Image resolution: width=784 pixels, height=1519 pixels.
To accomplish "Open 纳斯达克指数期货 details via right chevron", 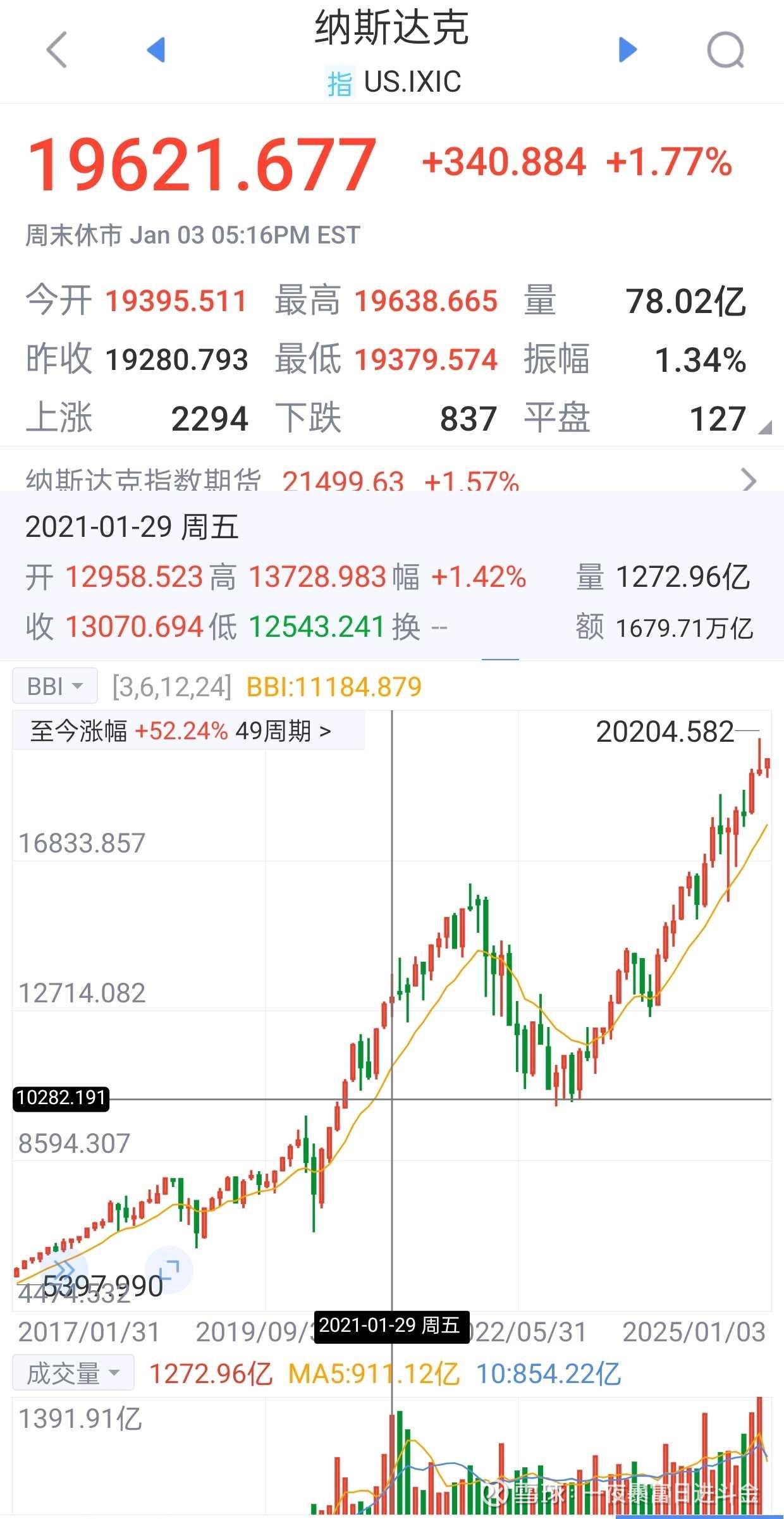I will (748, 481).
